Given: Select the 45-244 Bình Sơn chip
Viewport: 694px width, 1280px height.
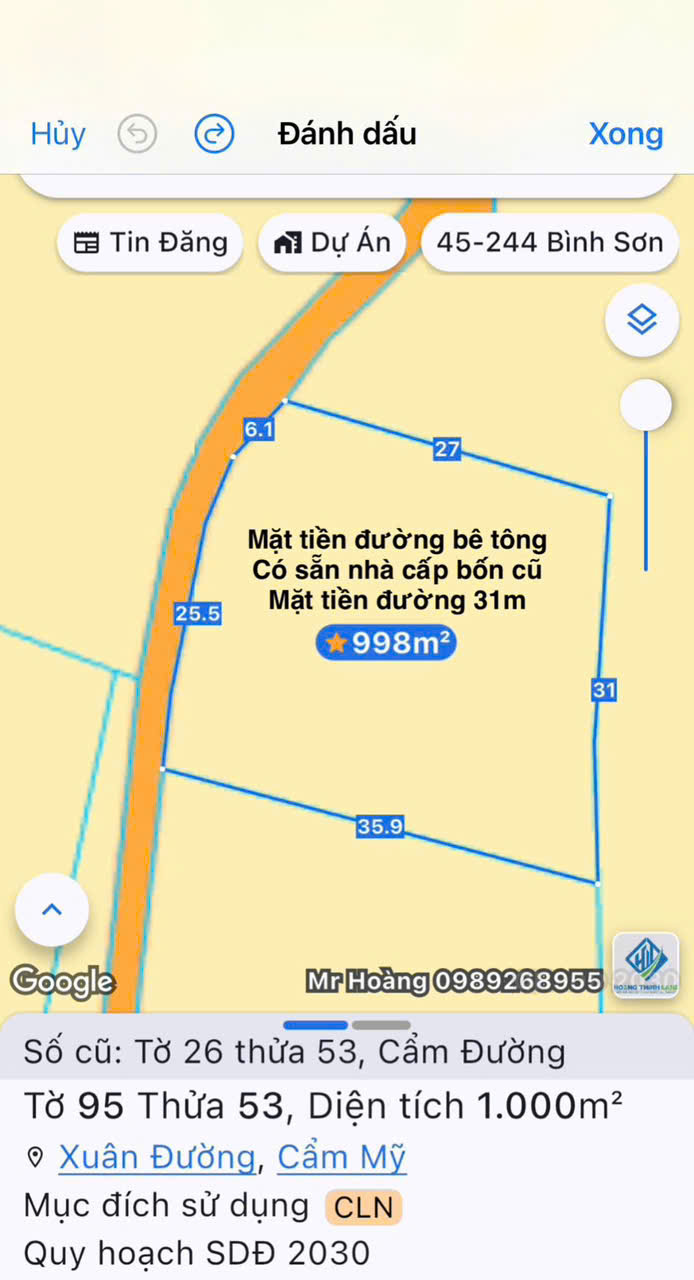Looking at the screenshot, I should coord(549,242).
